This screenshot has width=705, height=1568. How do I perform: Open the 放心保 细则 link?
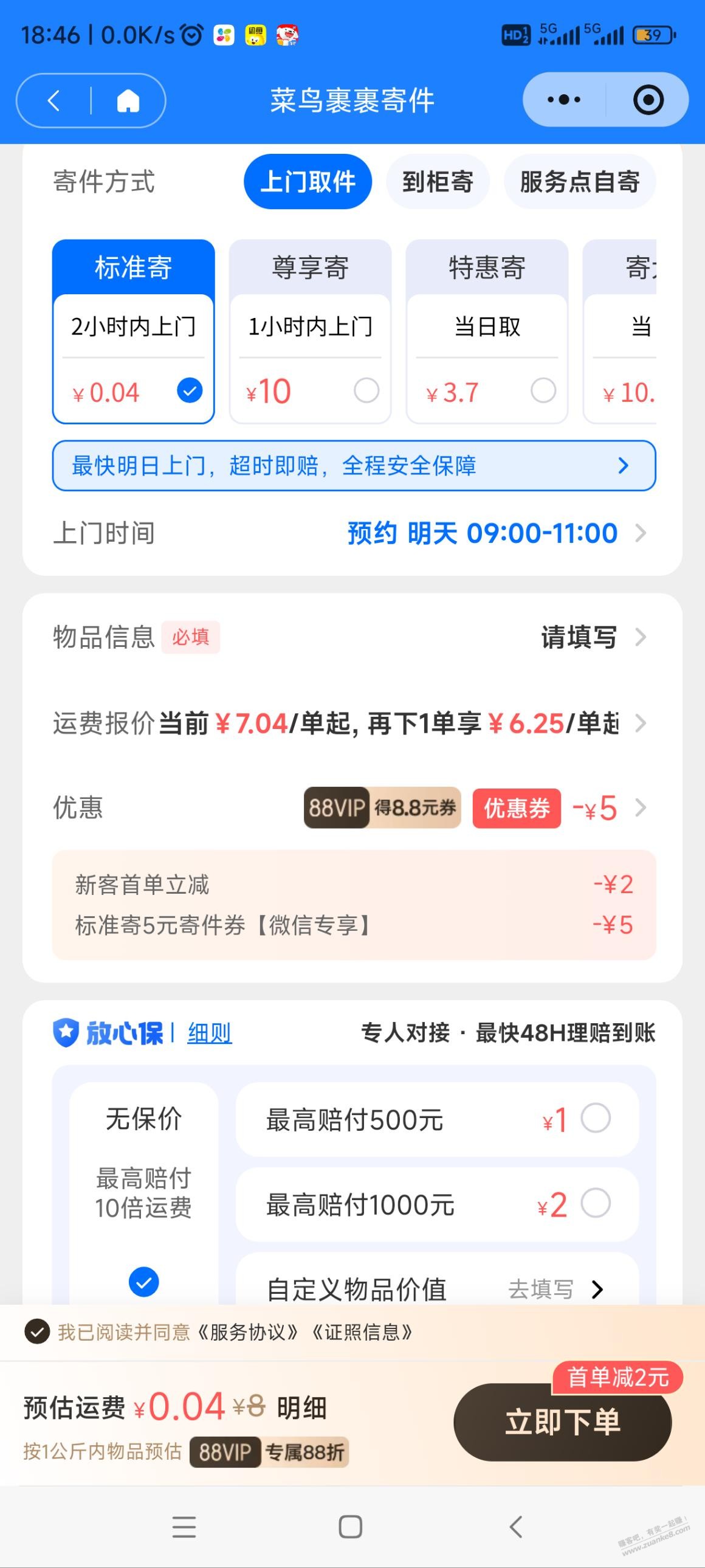[x=209, y=1033]
